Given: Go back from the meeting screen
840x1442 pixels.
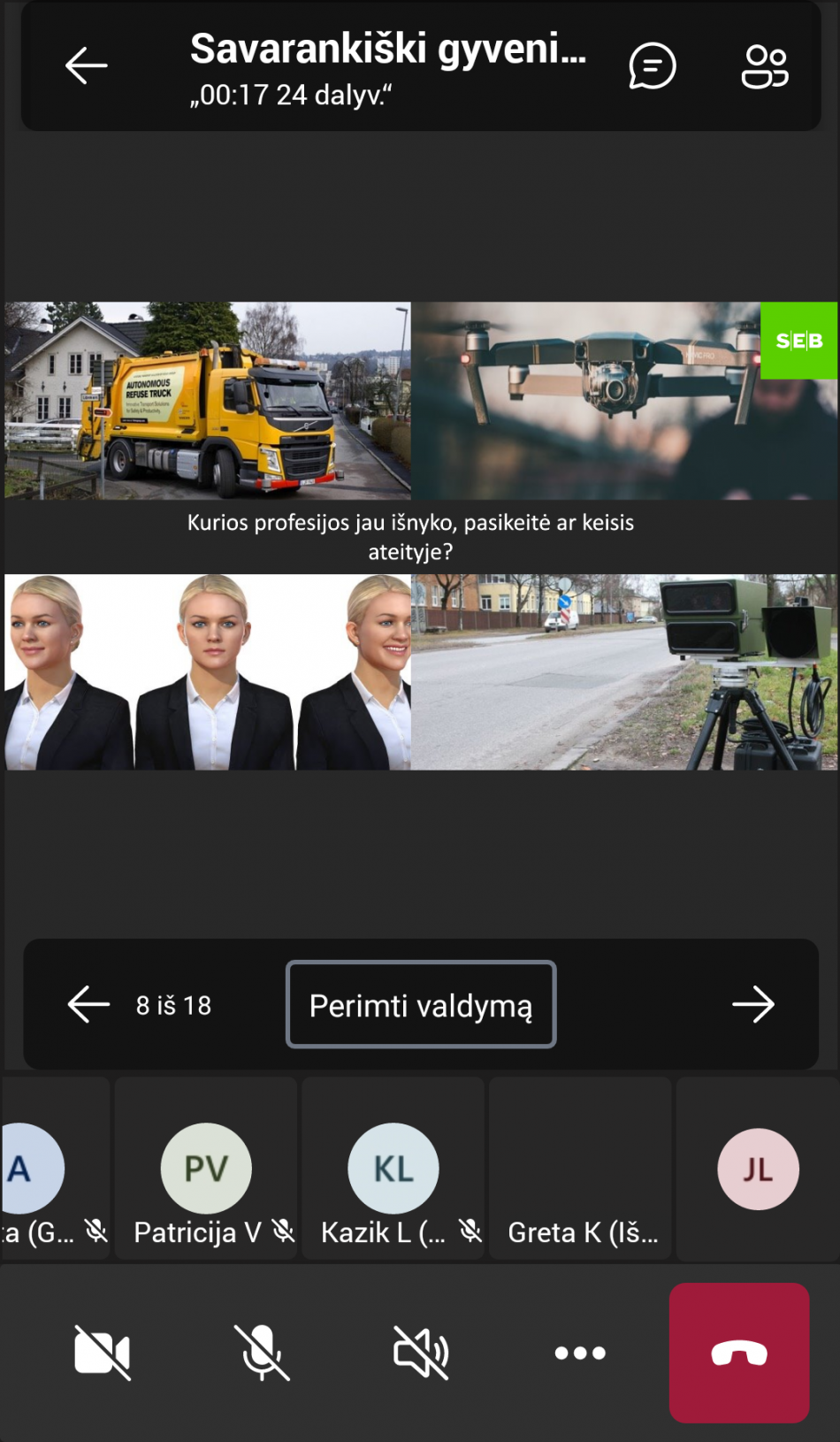Looking at the screenshot, I should click(x=87, y=66).
